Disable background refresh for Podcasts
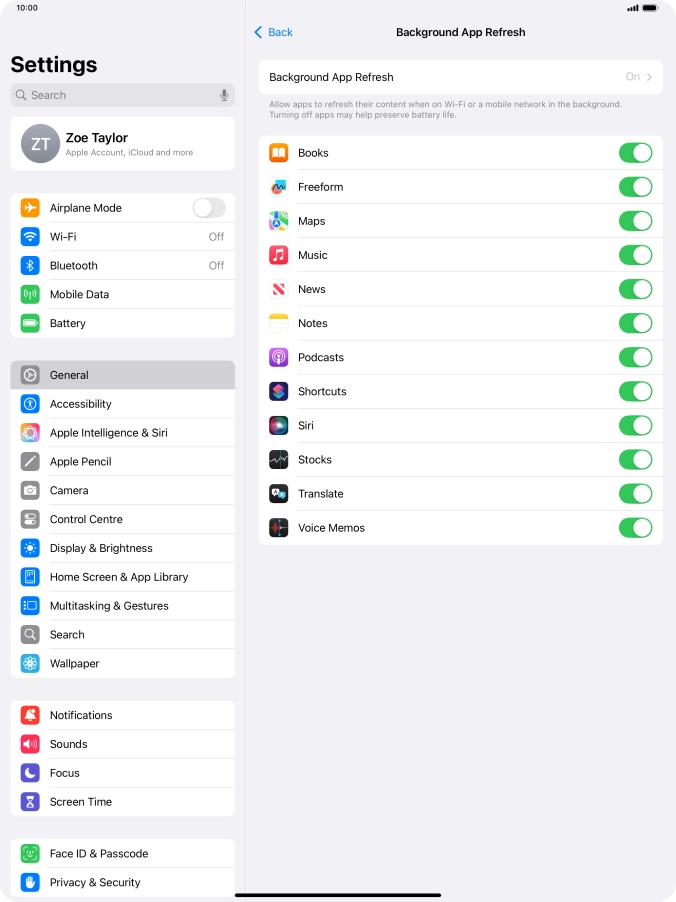This screenshot has width=676, height=902. coord(635,357)
